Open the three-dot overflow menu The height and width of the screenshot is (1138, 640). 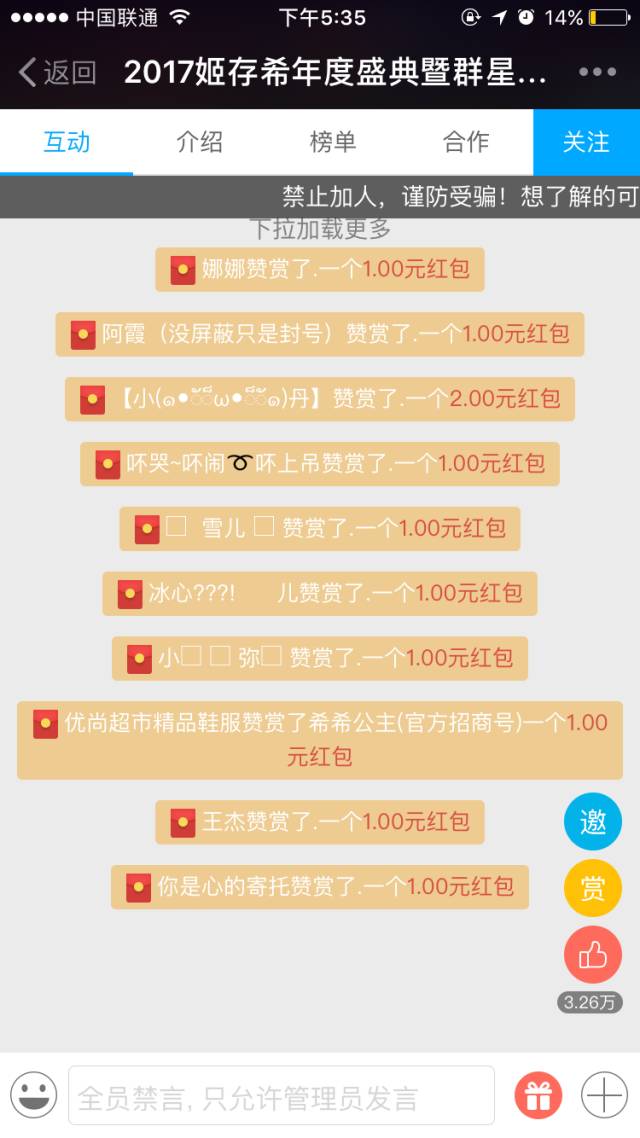[597, 72]
